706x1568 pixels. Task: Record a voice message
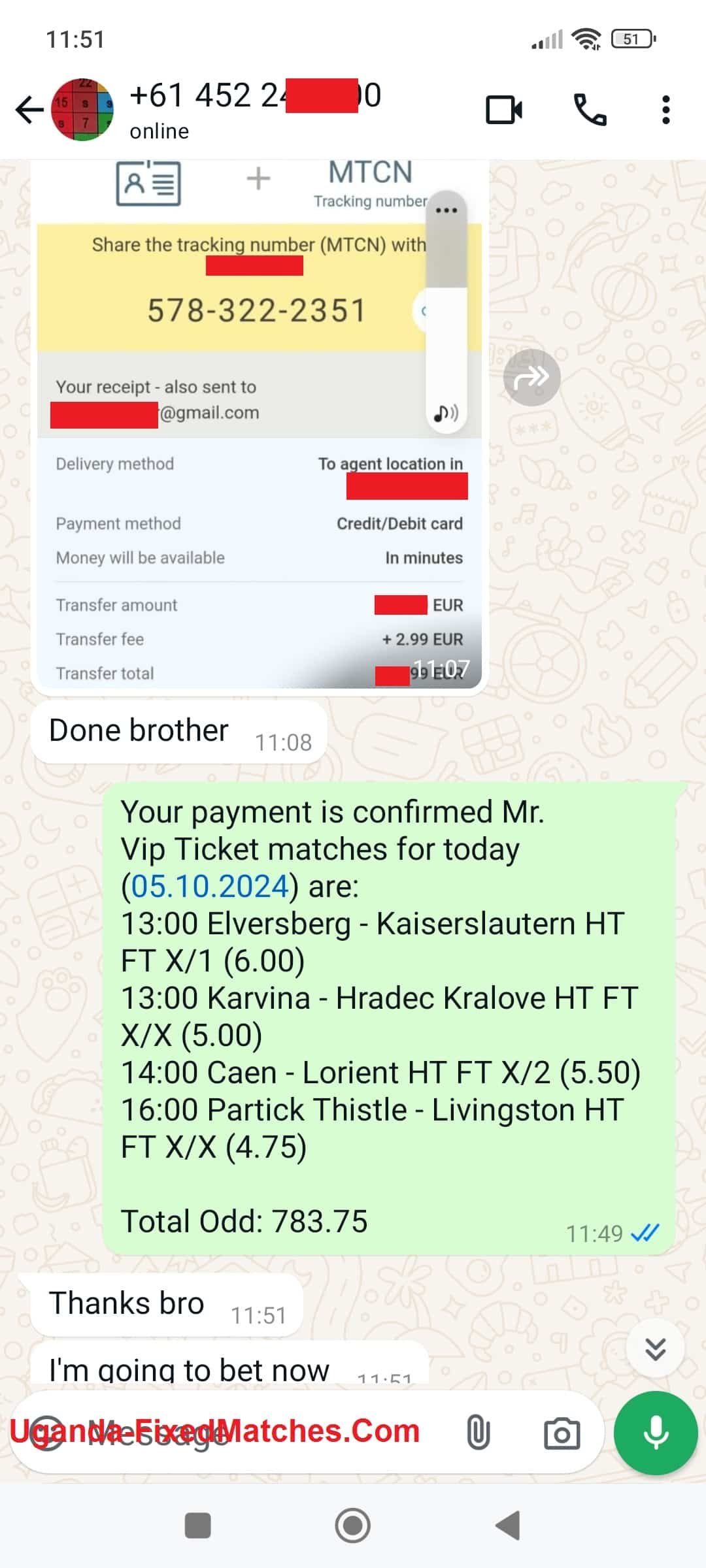pos(656,1433)
